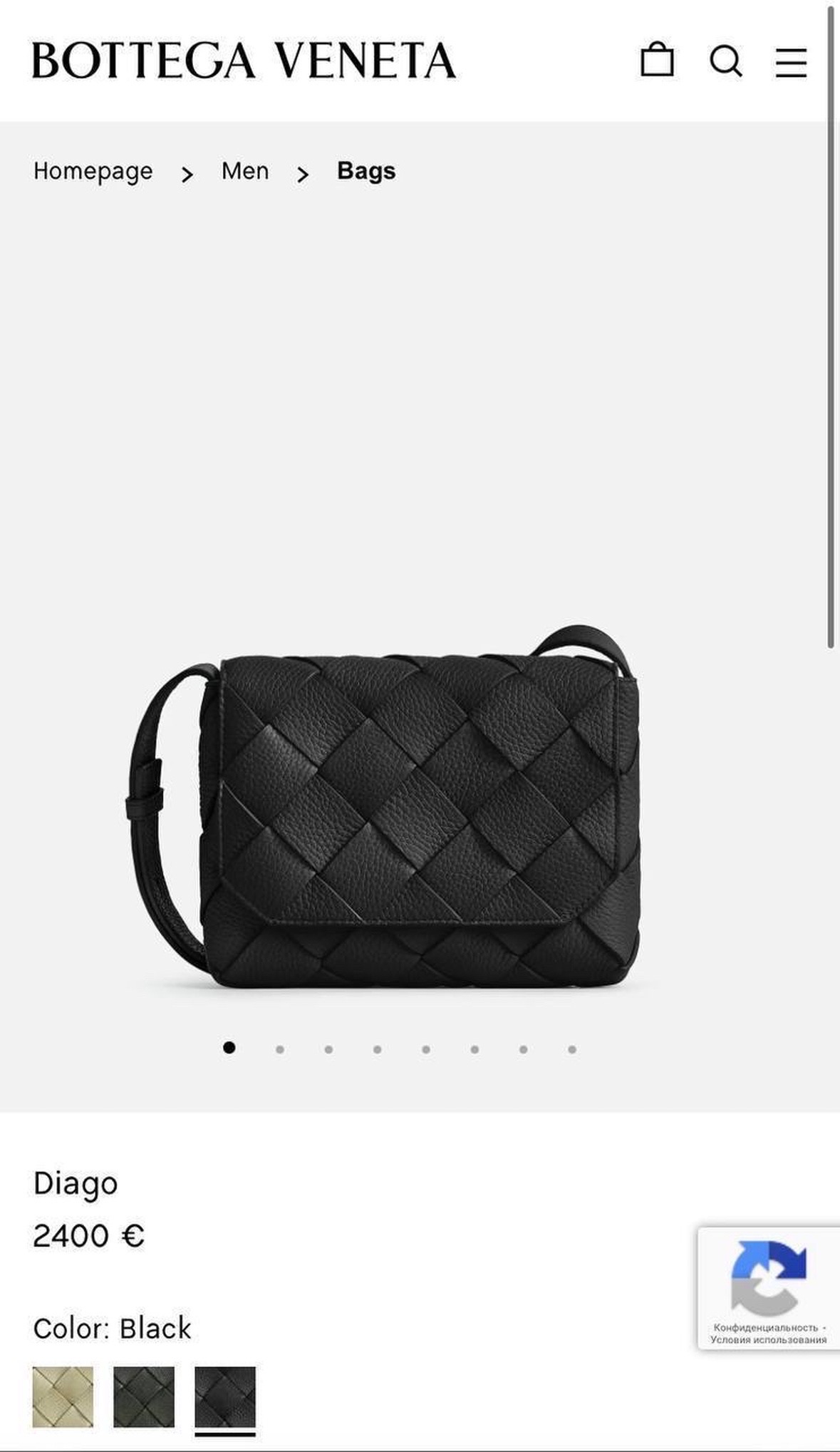Tap the reCAPTCHA privacy badge

[x=768, y=1288]
